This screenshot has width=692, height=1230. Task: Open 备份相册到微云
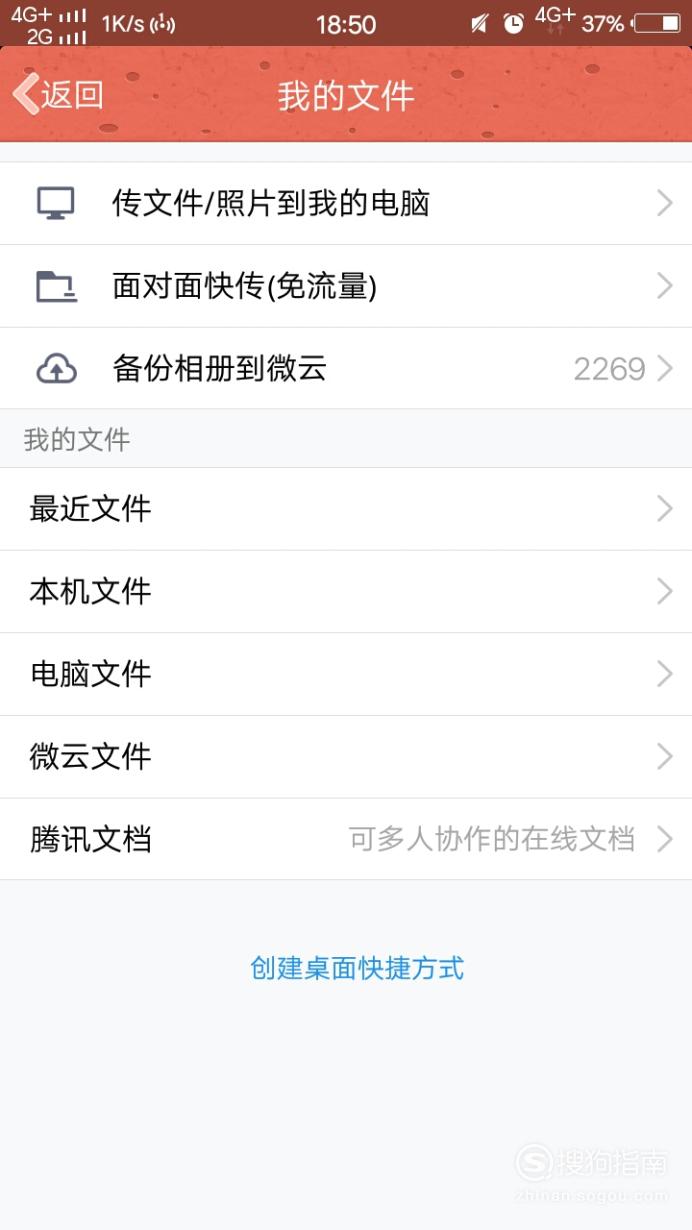click(x=346, y=369)
